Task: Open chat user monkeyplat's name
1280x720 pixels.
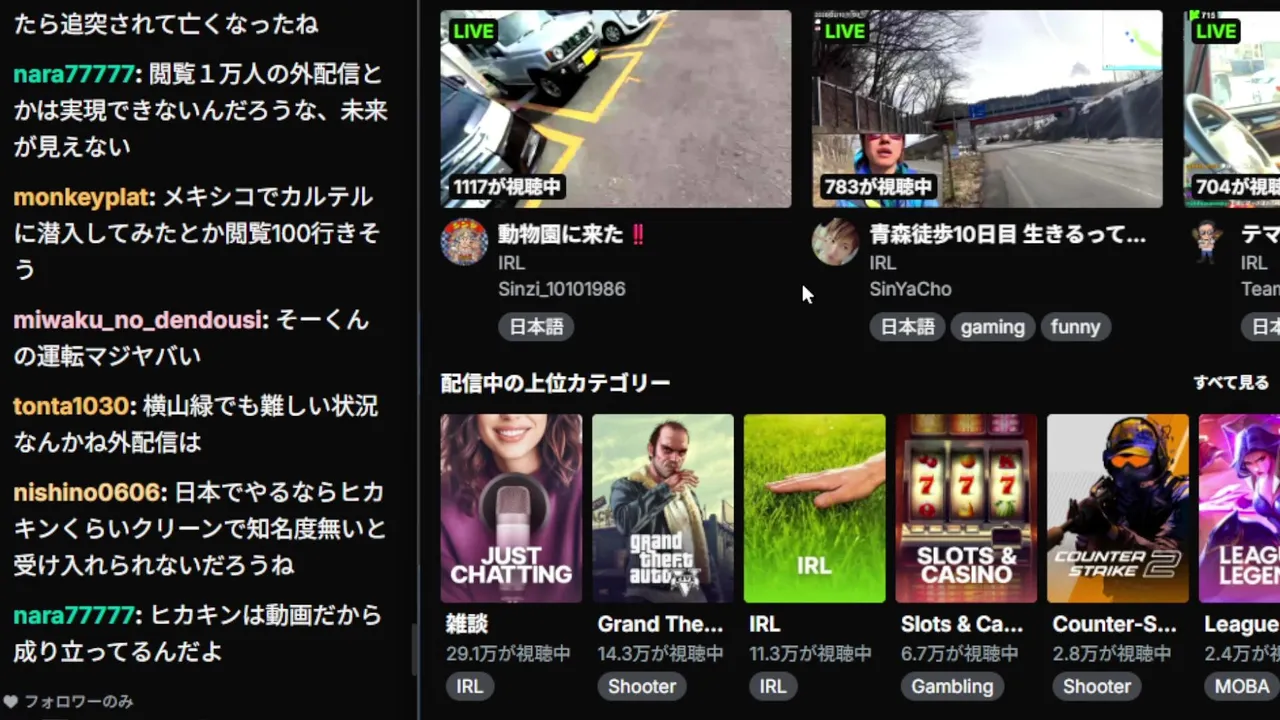Action: click(82, 197)
